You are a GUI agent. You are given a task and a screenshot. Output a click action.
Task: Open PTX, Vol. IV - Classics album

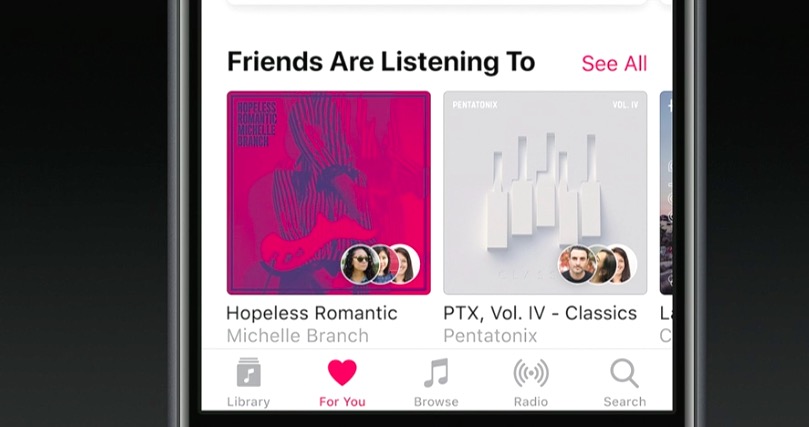[545, 193]
